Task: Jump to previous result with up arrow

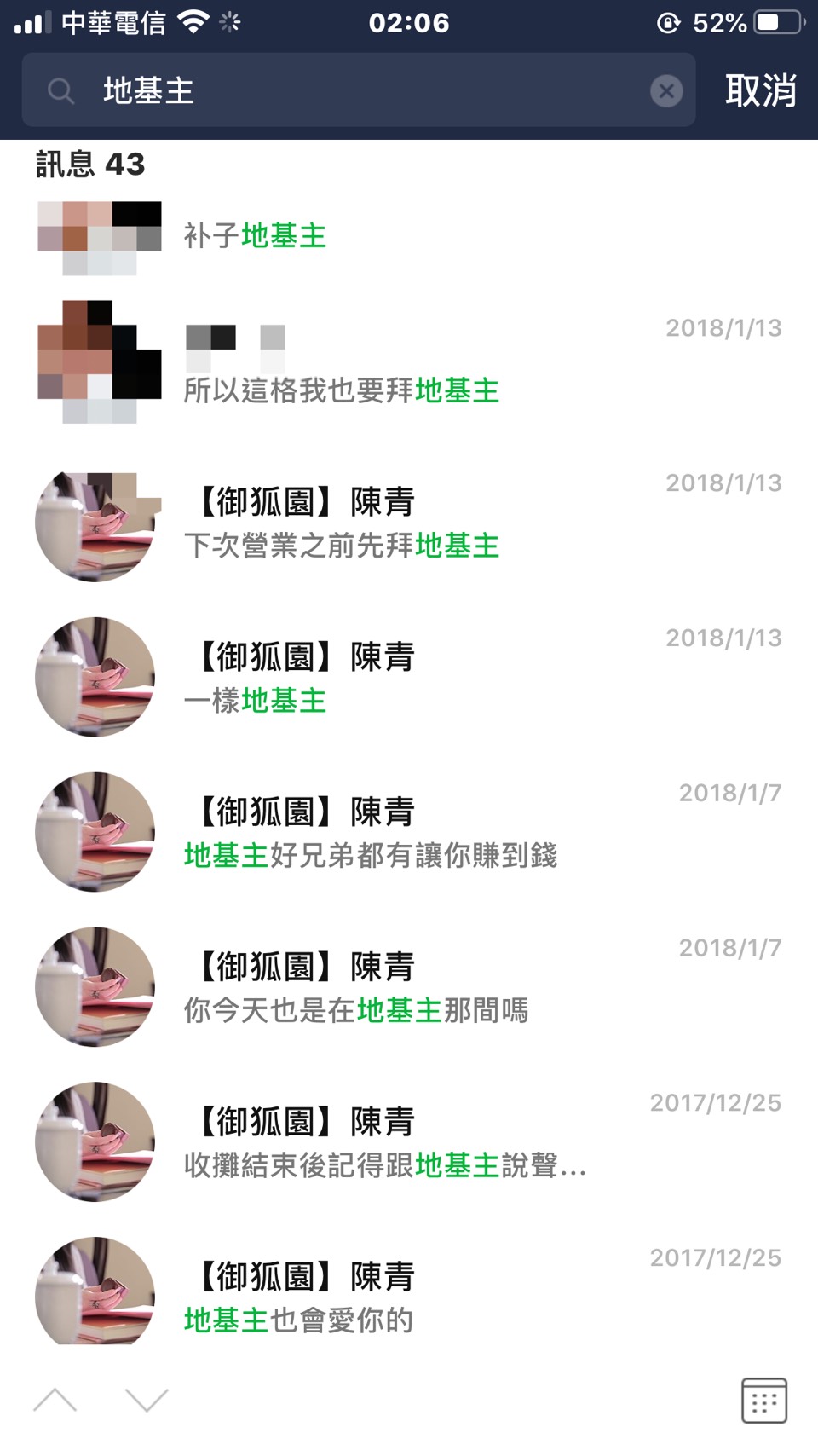Action: (x=55, y=1400)
